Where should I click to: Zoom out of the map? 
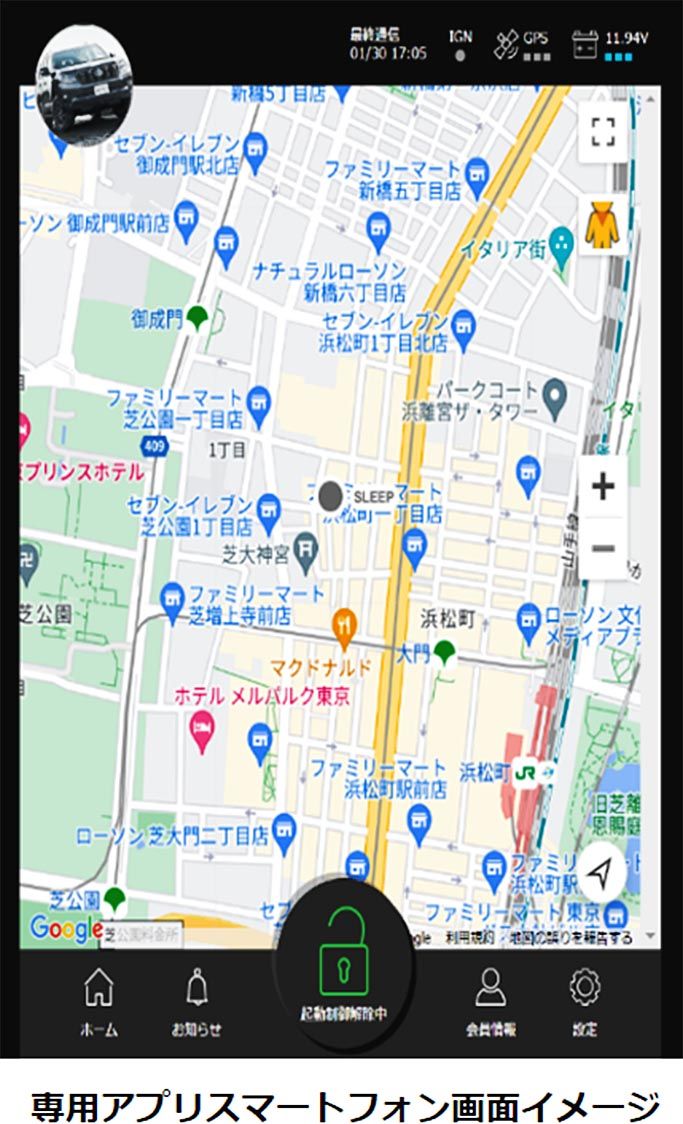[x=603, y=548]
